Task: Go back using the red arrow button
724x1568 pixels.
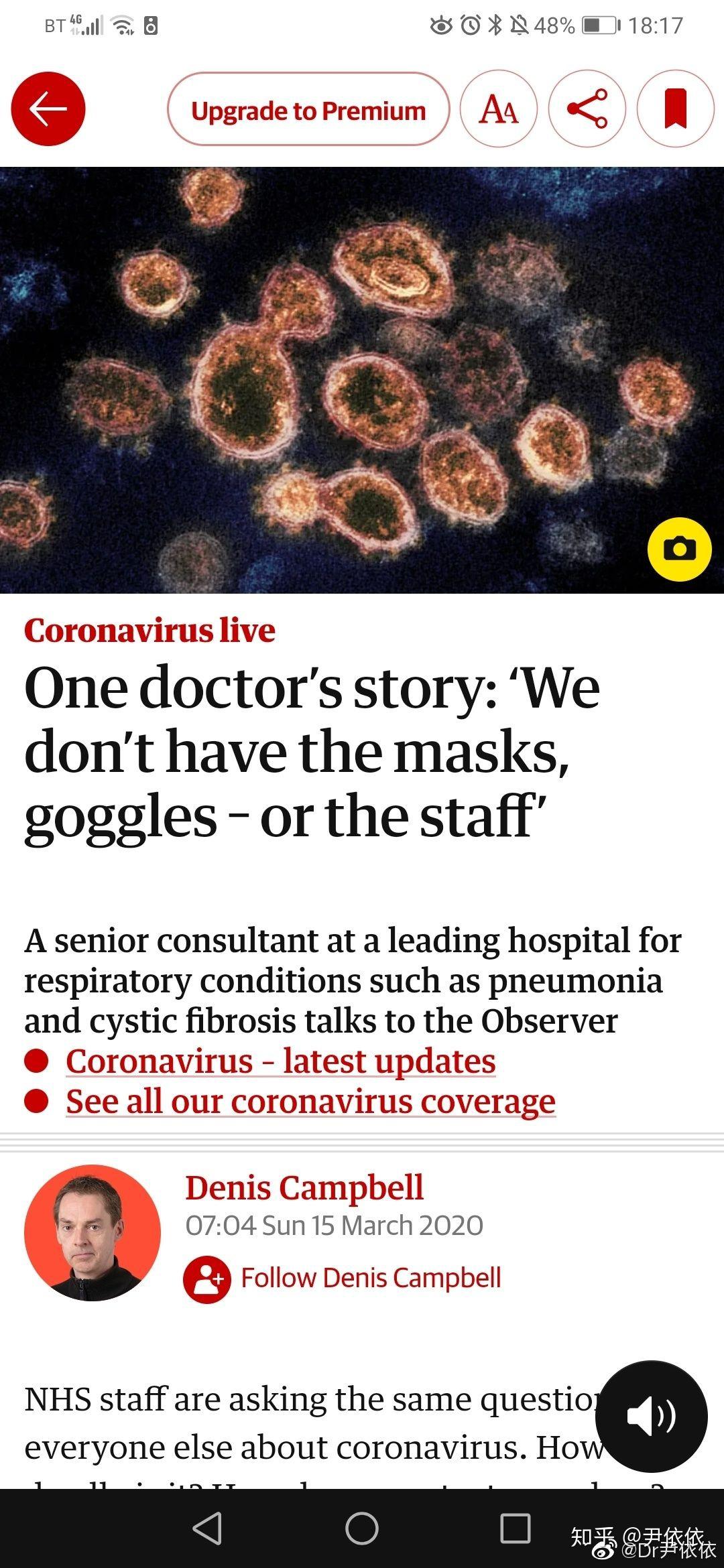Action: click(48, 109)
